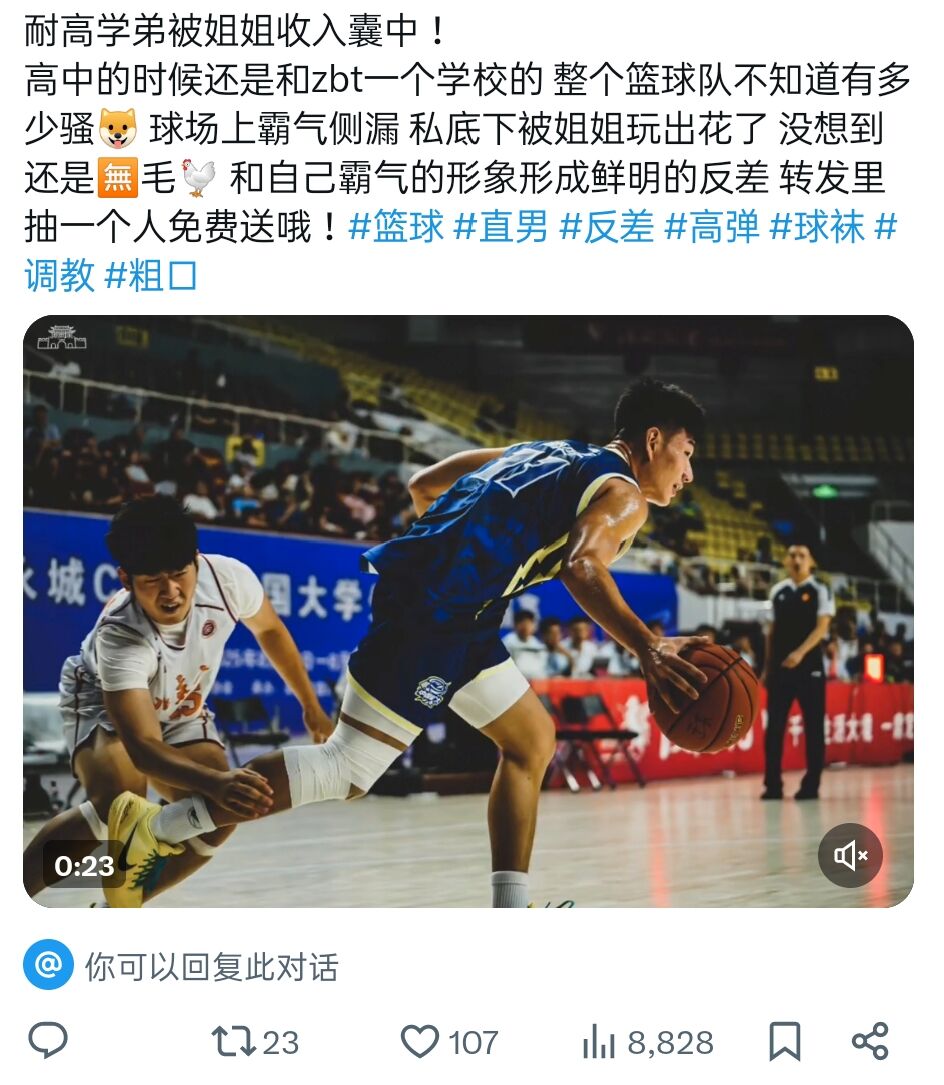
Task: Open the #高弹 hashtag
Action: tap(712, 226)
